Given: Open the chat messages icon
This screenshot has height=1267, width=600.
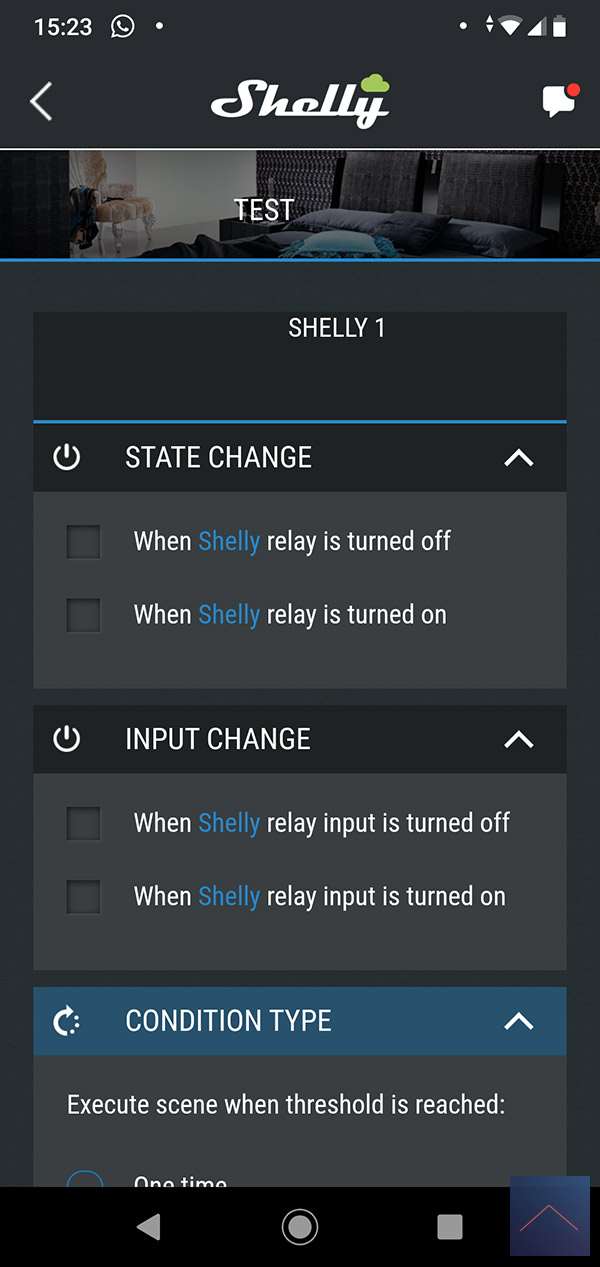Looking at the screenshot, I should (x=559, y=101).
